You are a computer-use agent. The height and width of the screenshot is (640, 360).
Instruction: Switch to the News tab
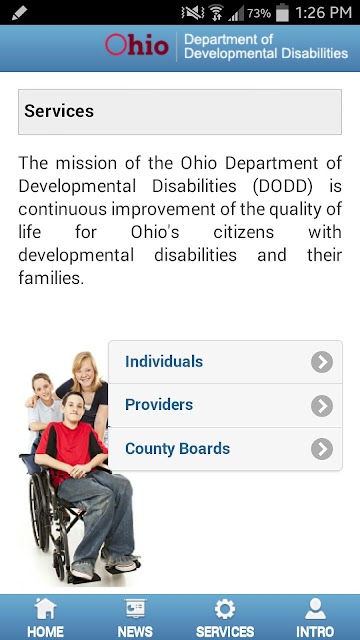click(x=135, y=618)
